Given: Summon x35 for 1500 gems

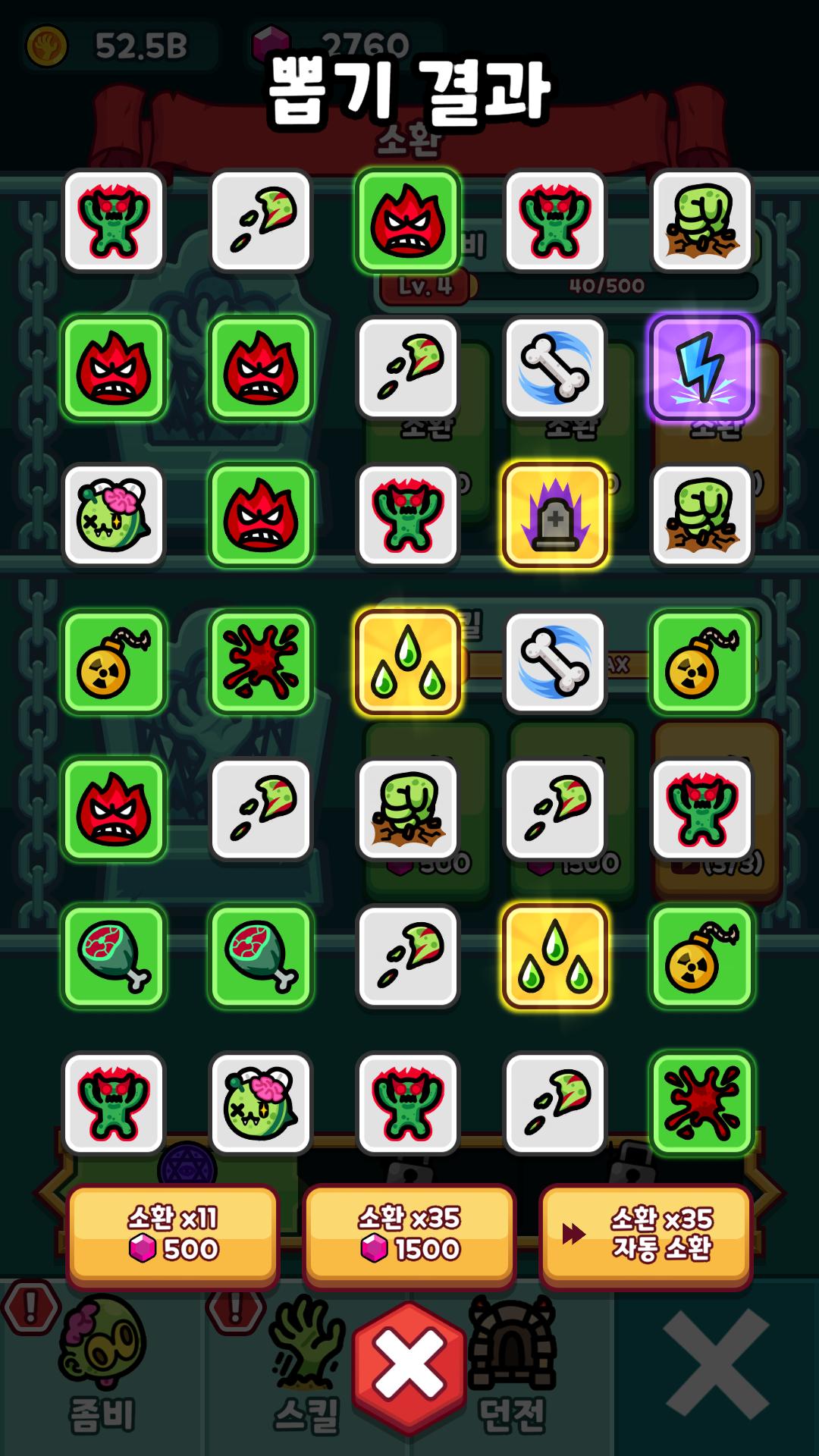Looking at the screenshot, I should pos(409,1235).
